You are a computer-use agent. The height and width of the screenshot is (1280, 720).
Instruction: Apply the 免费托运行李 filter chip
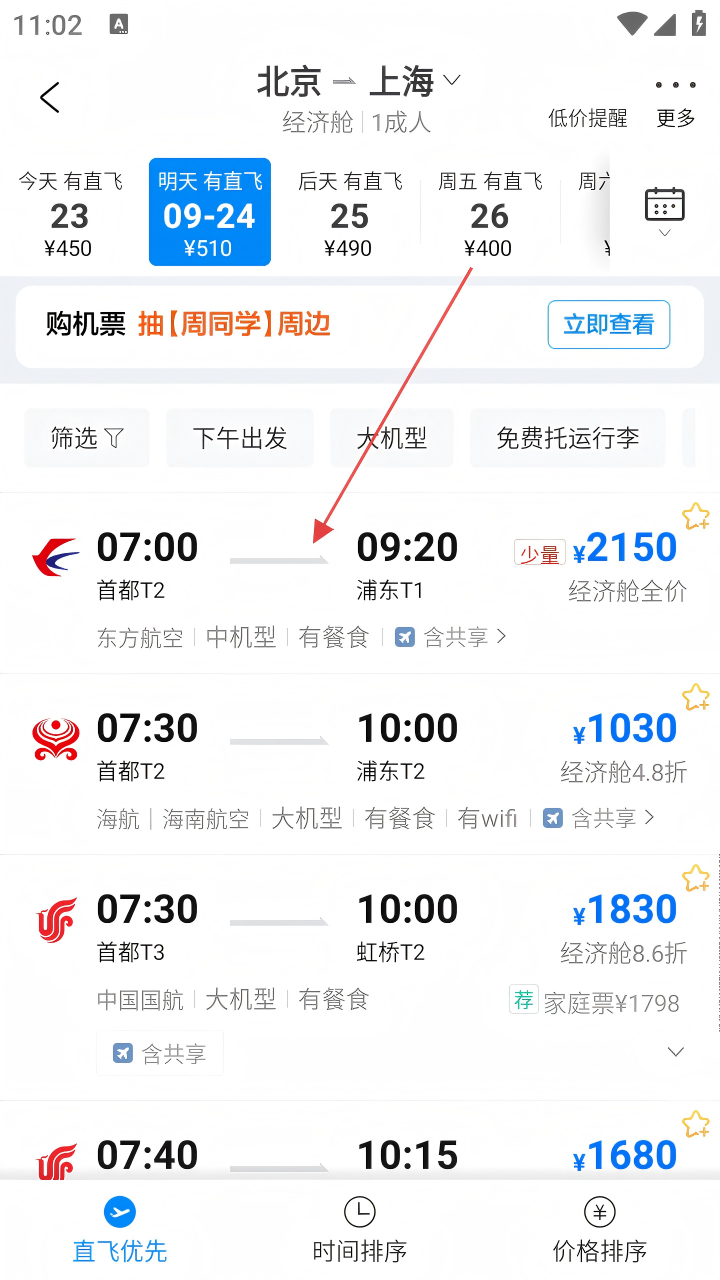click(567, 438)
